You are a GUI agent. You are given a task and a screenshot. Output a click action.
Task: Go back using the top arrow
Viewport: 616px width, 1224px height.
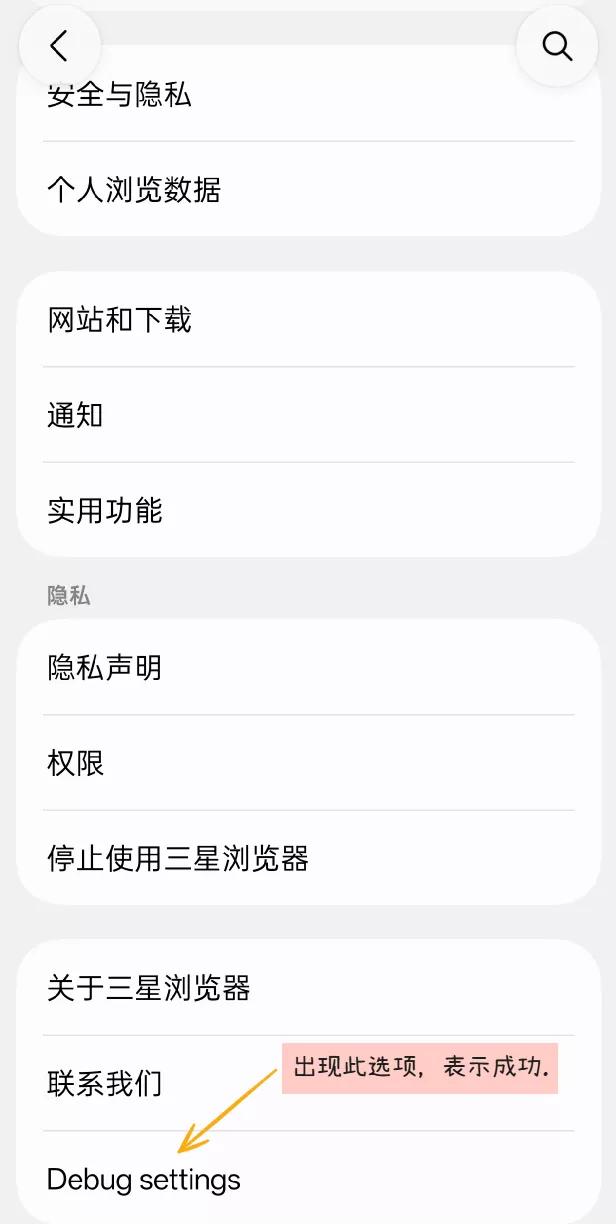tap(60, 45)
